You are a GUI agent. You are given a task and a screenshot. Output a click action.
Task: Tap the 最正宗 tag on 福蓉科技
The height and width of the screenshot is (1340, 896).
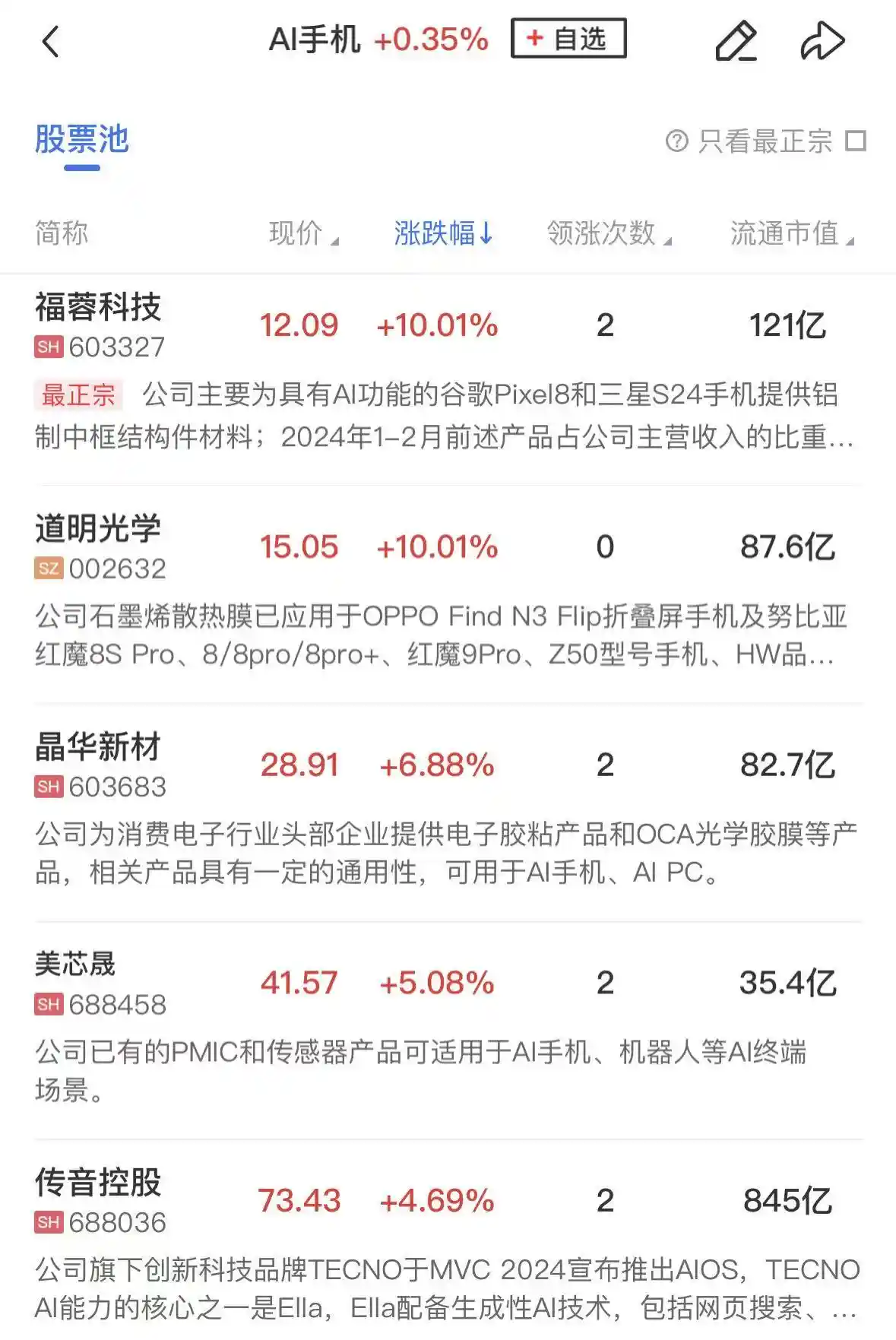coord(78,394)
